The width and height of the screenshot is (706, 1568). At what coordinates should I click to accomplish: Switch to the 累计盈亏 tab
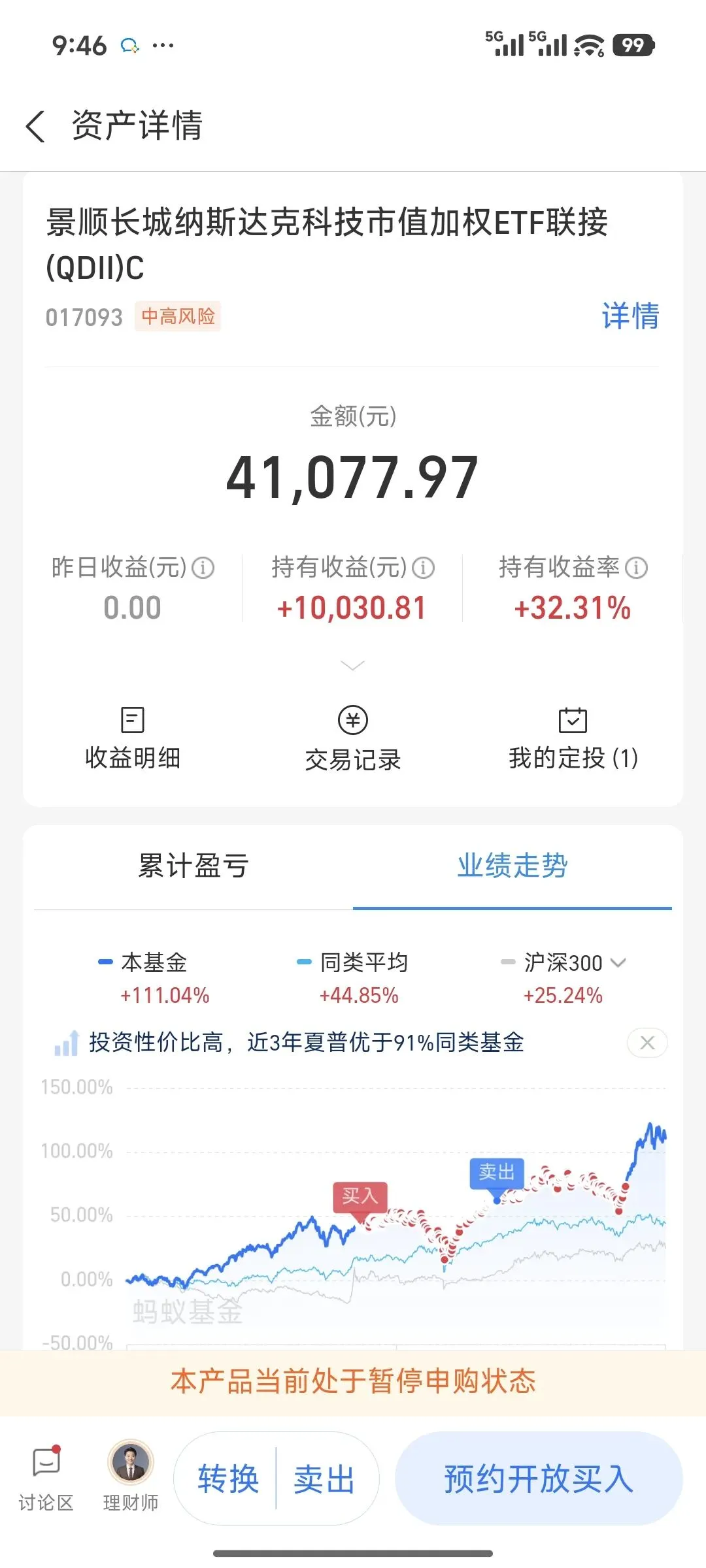click(x=193, y=866)
